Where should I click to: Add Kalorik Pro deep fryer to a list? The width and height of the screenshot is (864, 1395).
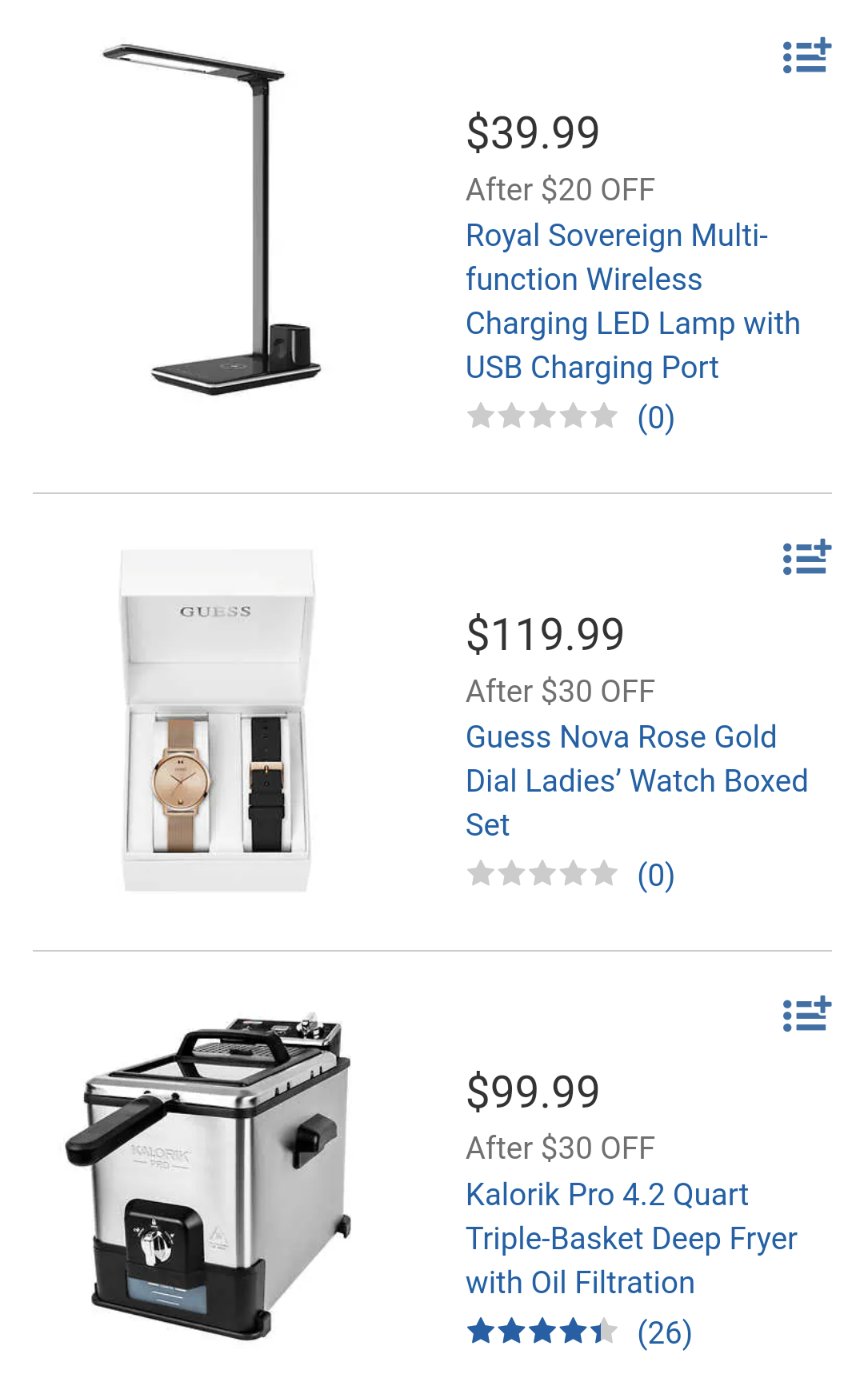tap(806, 1015)
